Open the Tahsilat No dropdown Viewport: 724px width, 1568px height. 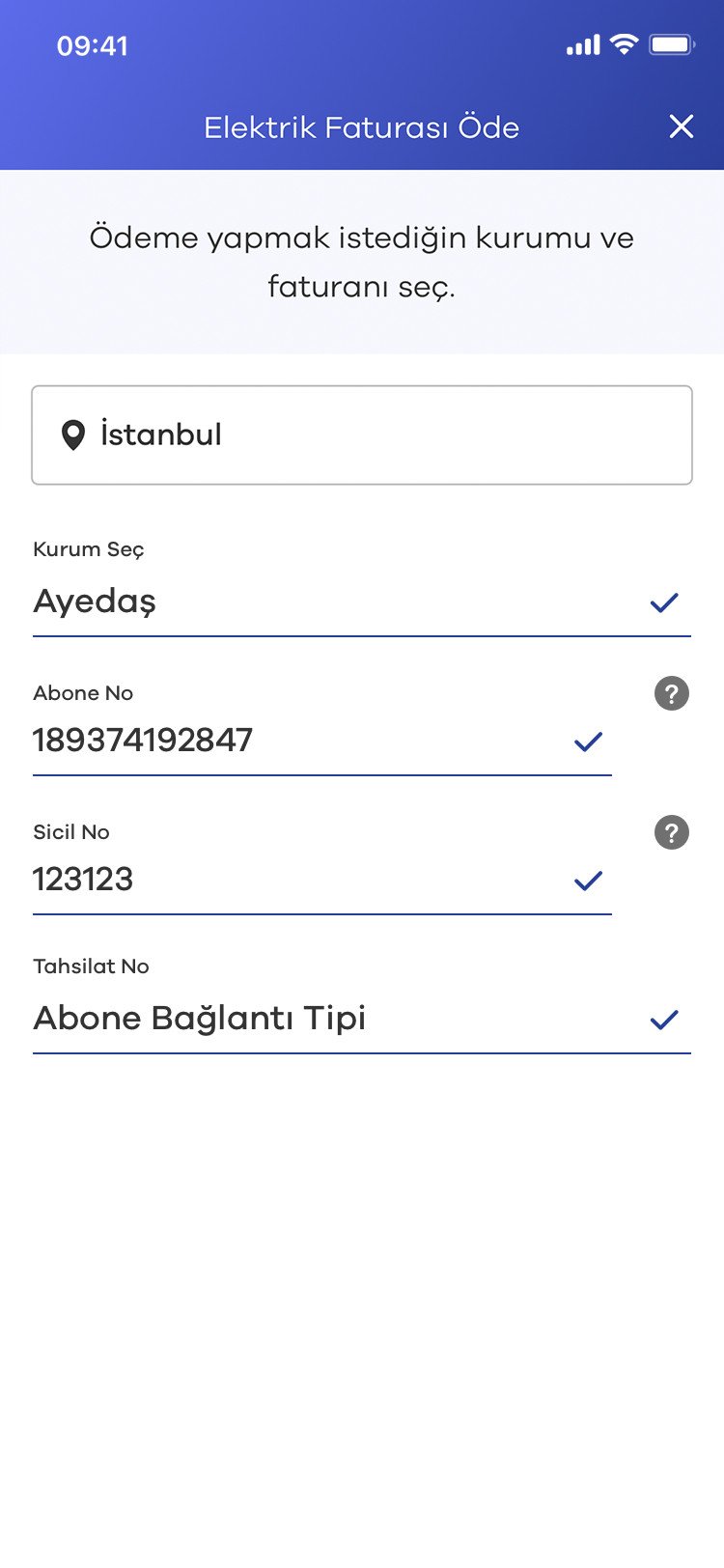pyautogui.click(x=362, y=1020)
